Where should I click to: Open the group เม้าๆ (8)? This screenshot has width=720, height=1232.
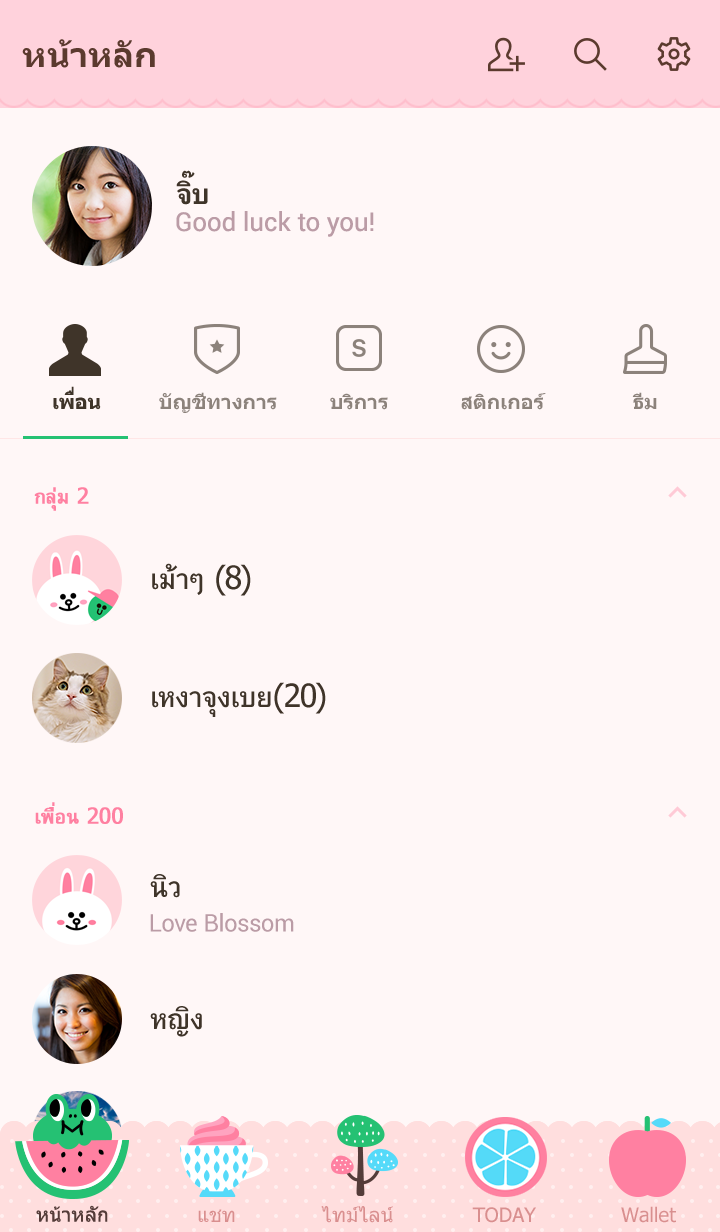tap(200, 579)
